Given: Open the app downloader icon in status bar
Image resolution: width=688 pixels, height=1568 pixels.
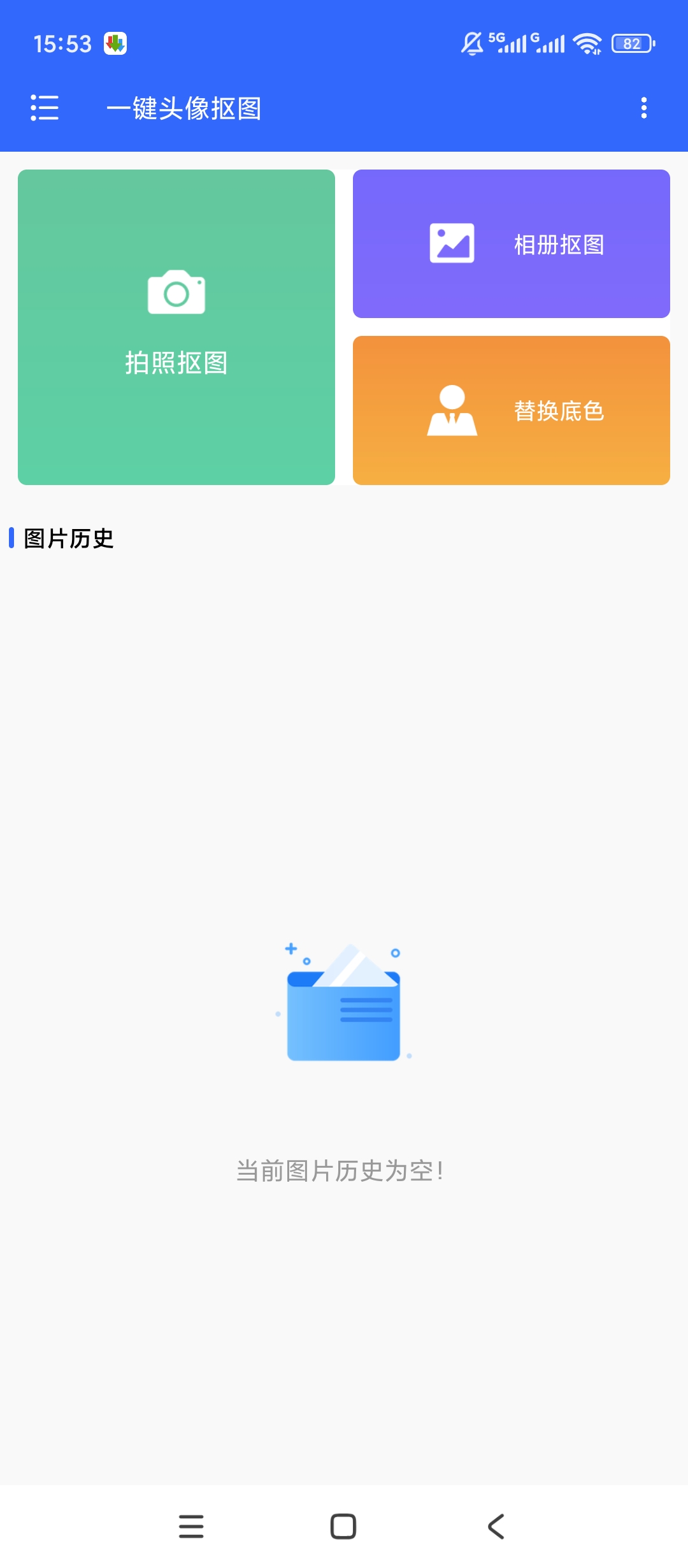Looking at the screenshot, I should [x=115, y=43].
